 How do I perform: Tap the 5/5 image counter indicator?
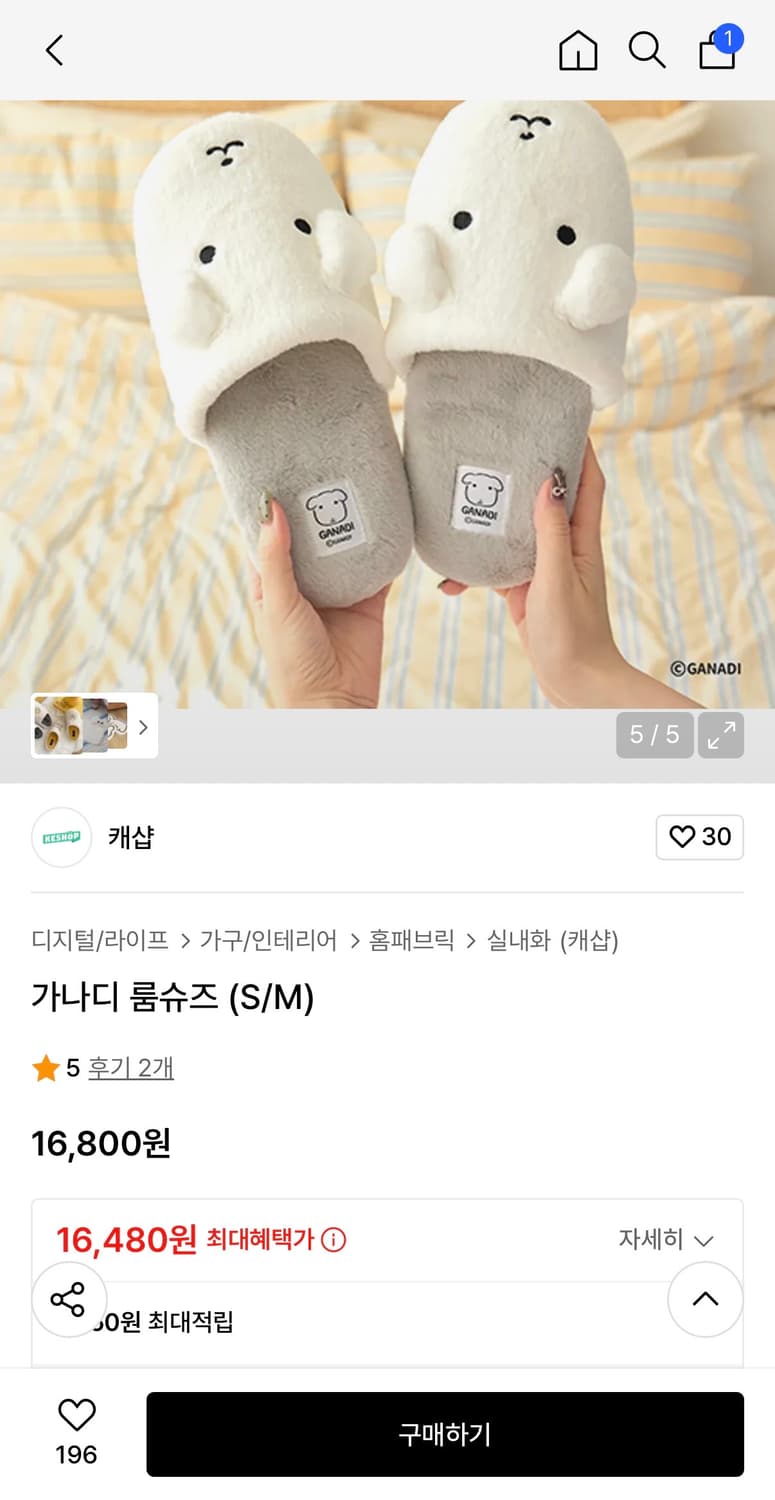point(654,734)
